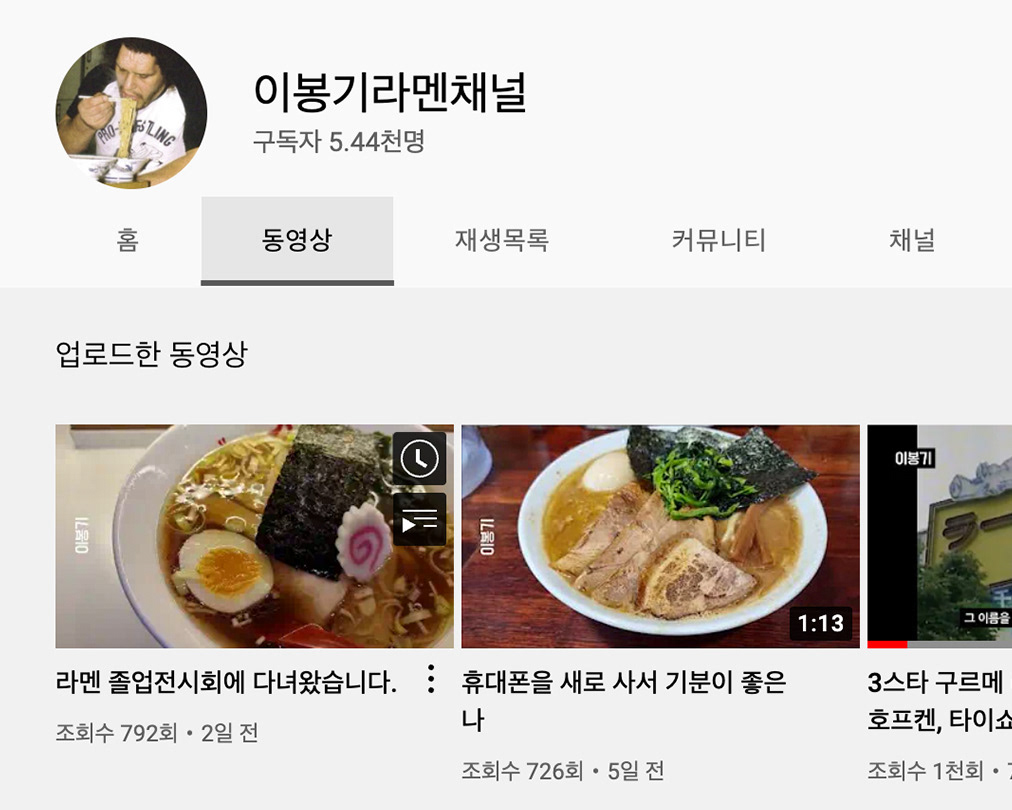1012x810 pixels.
Task: Go to the 커뮤니티 tab
Action: pos(718,241)
